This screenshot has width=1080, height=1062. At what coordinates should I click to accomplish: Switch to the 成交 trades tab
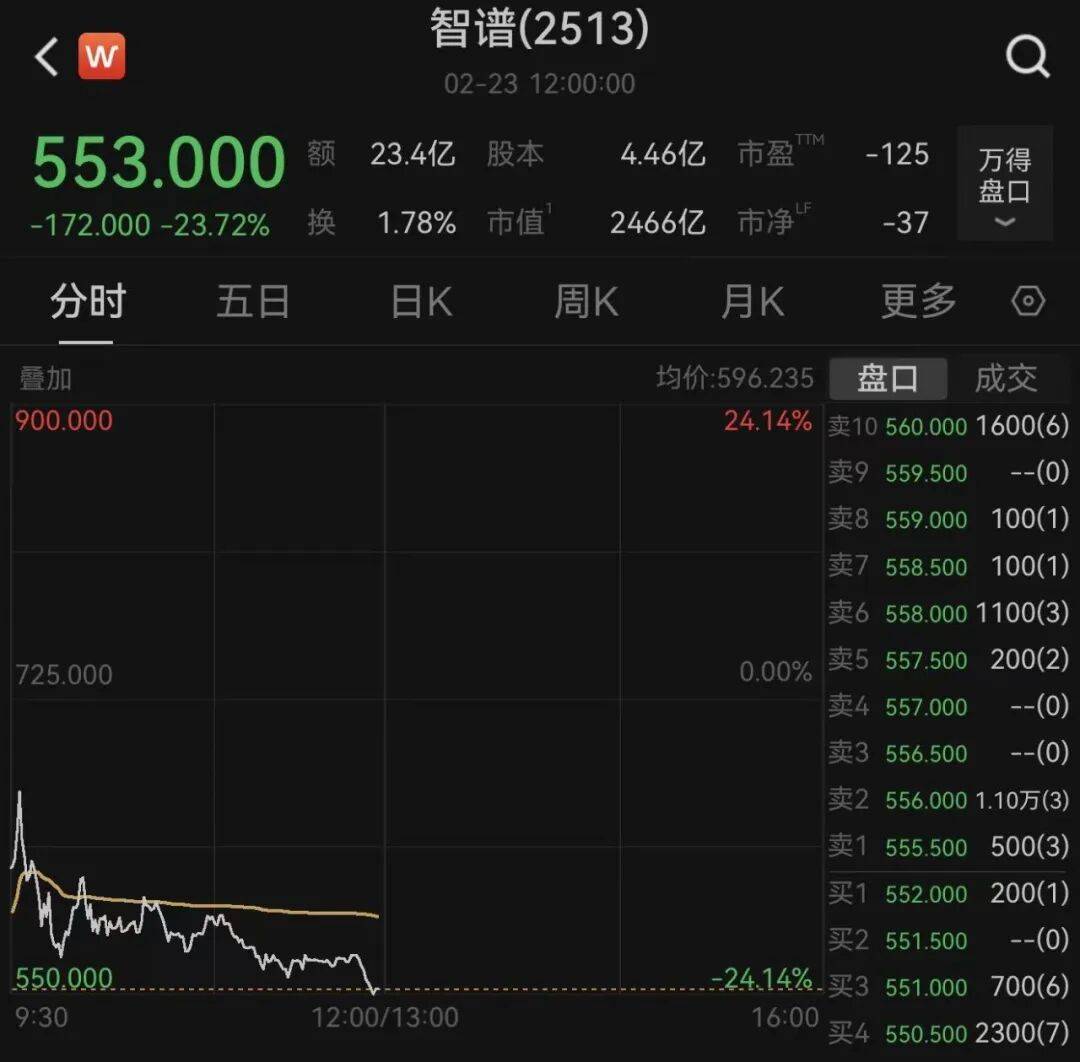click(1006, 378)
